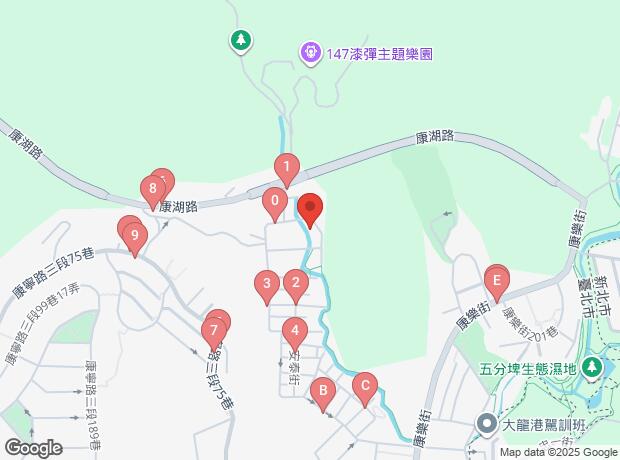Tap the unlabeled red location pin

coord(310,210)
